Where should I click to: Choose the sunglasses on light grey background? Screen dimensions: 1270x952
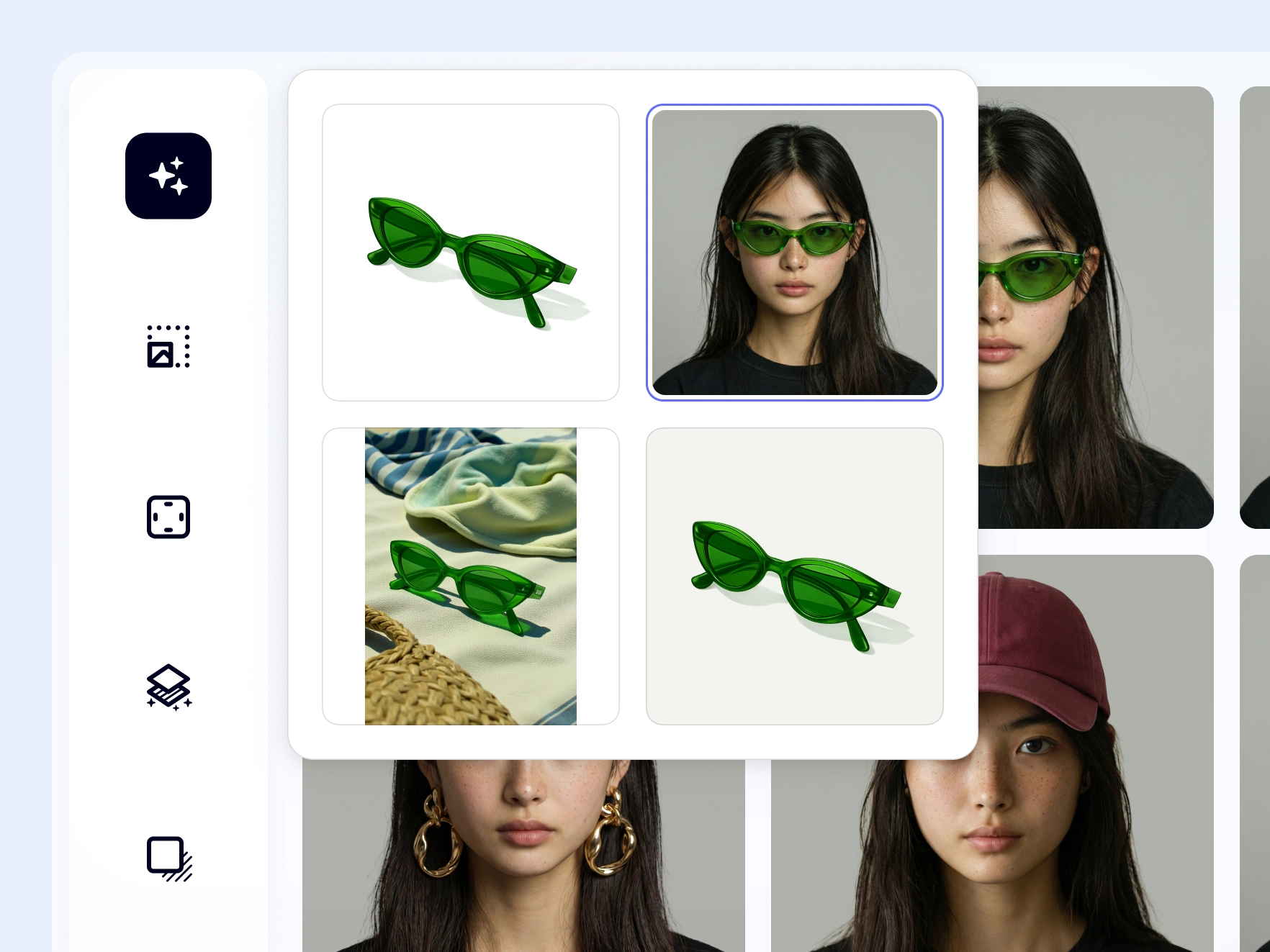click(795, 576)
